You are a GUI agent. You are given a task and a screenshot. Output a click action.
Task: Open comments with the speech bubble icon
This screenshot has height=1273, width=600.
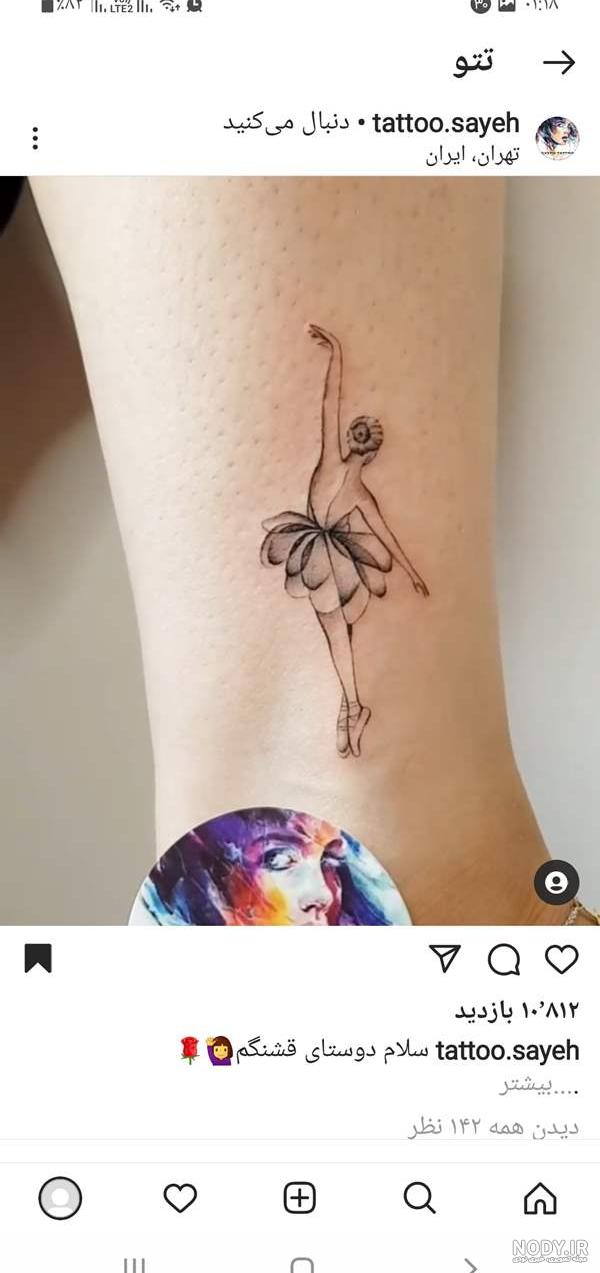tap(504, 960)
